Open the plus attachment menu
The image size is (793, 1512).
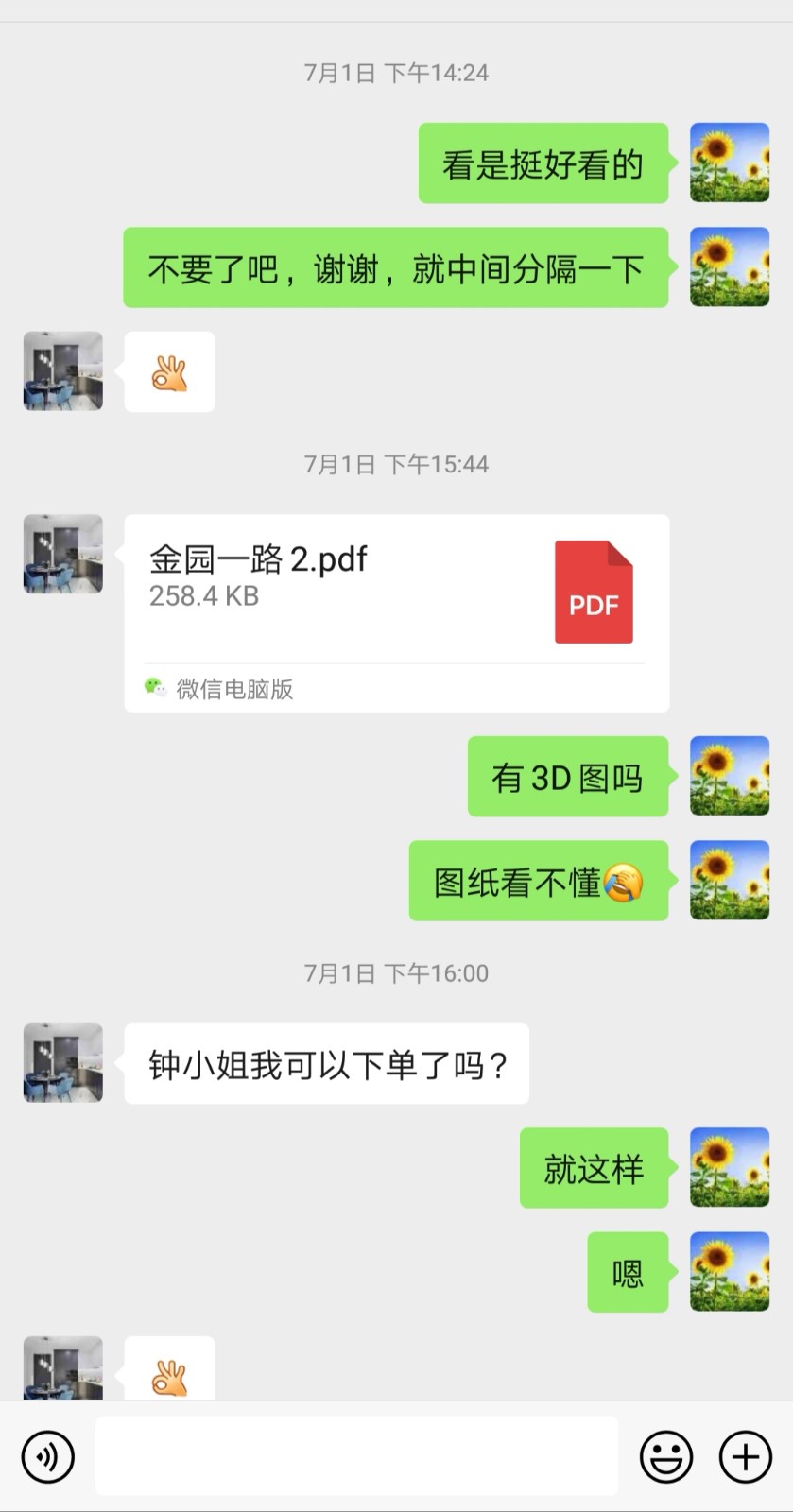pos(746,1456)
